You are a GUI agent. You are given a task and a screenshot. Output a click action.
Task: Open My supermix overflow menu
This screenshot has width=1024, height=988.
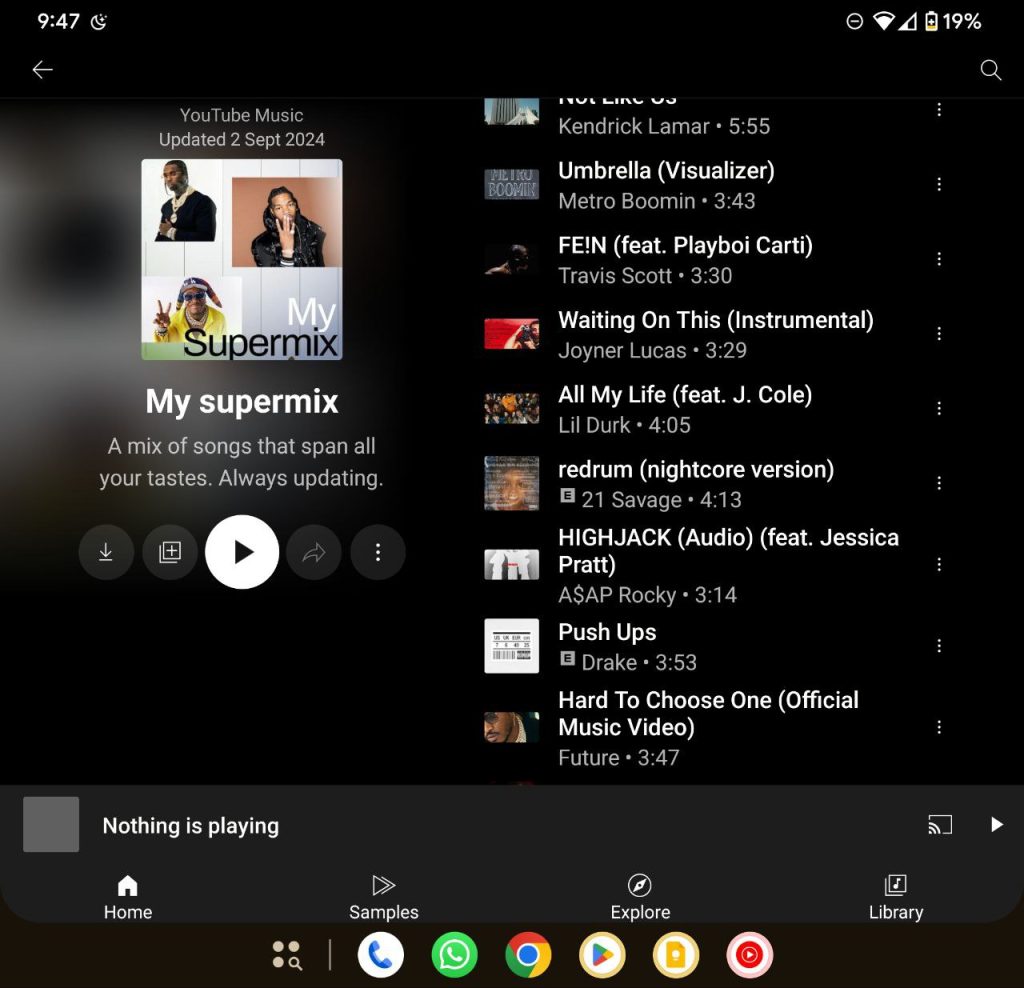[377, 552]
